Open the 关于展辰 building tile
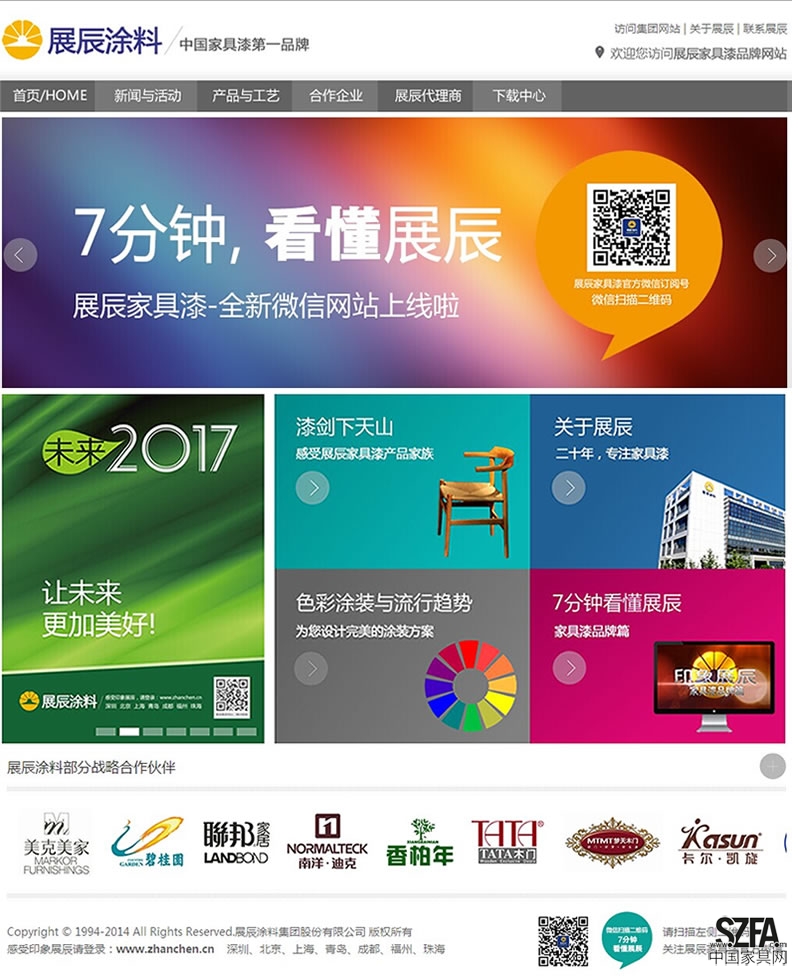 coord(657,480)
